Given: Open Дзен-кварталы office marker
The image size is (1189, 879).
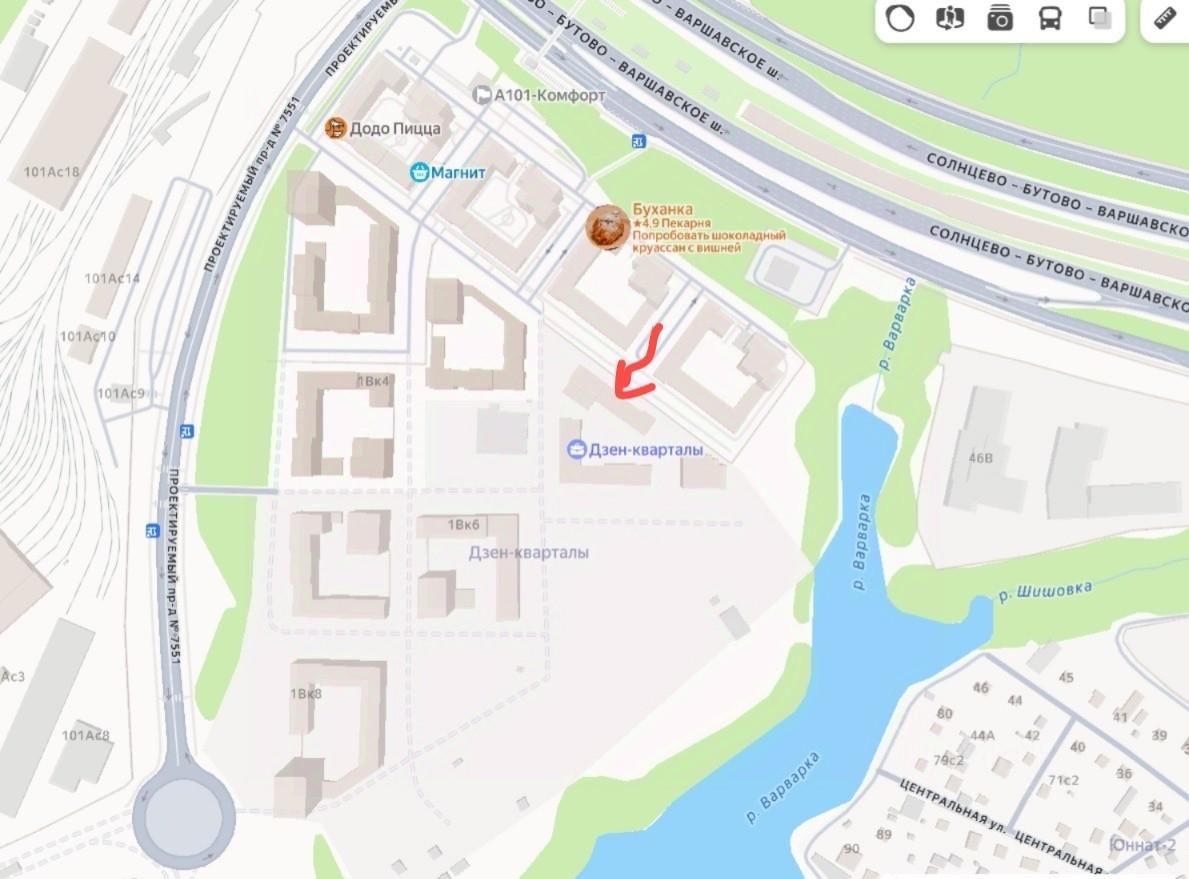Looking at the screenshot, I should pyautogui.click(x=577, y=450).
